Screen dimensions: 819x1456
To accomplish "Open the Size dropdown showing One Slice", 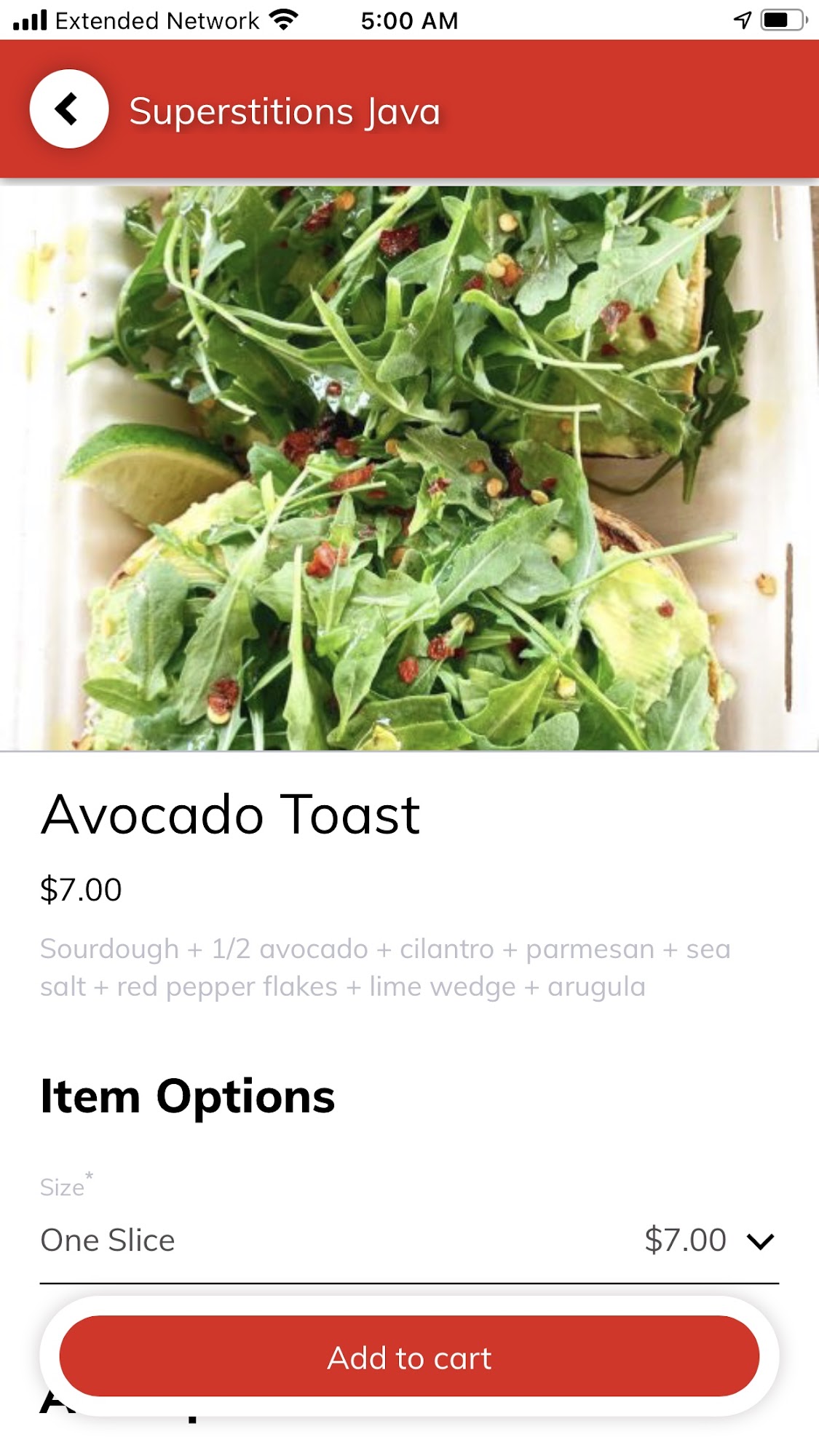I will 409,1240.
